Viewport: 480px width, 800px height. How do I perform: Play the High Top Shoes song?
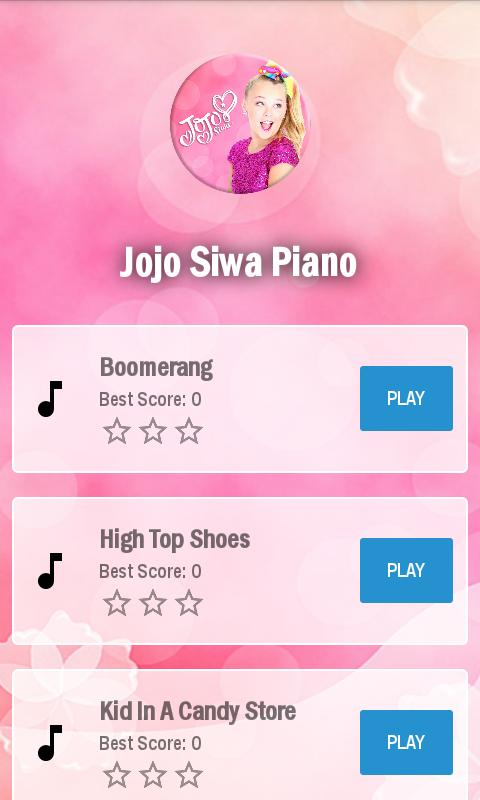[406, 570]
